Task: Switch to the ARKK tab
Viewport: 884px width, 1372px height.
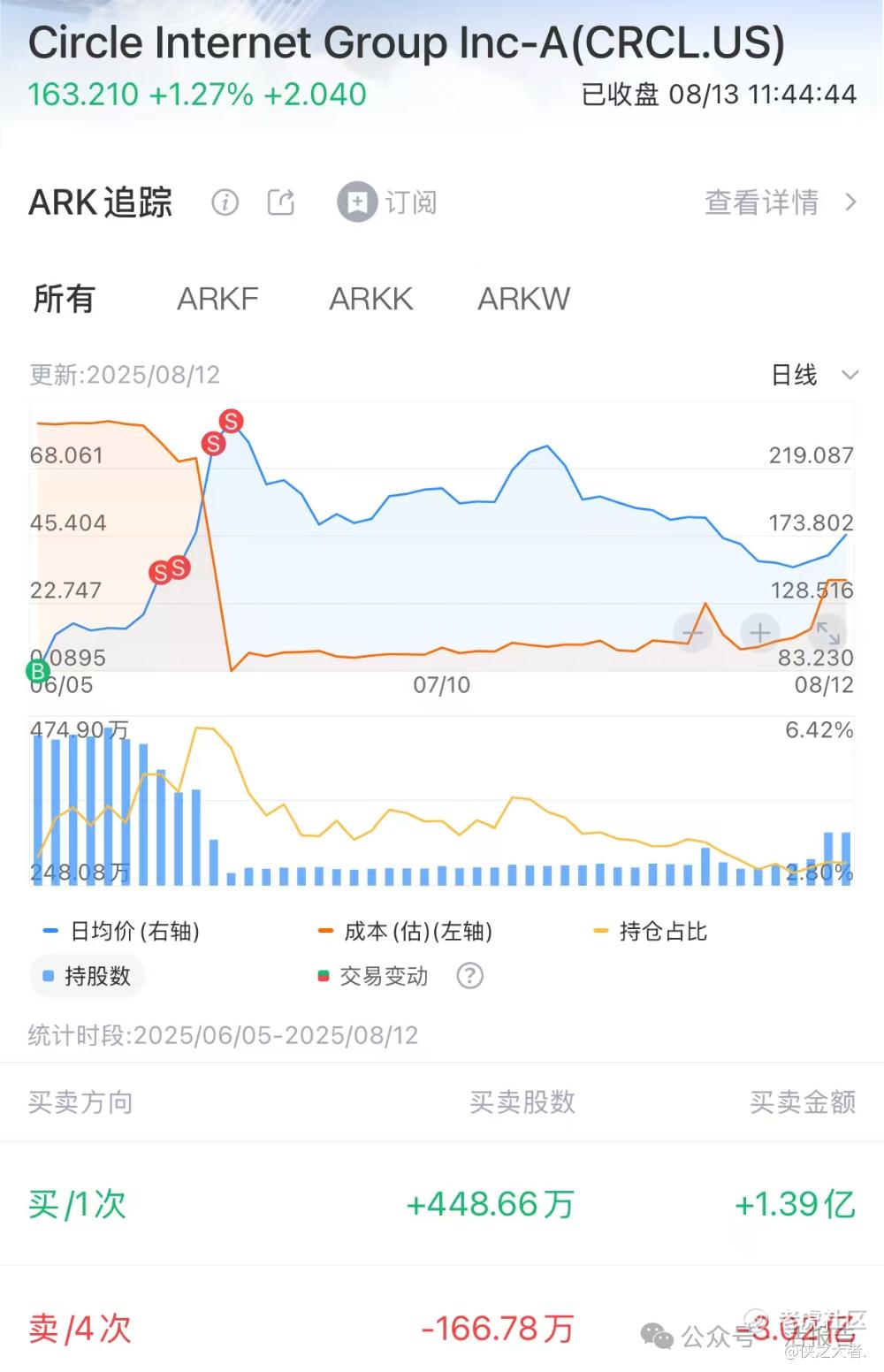Action: coord(371,299)
